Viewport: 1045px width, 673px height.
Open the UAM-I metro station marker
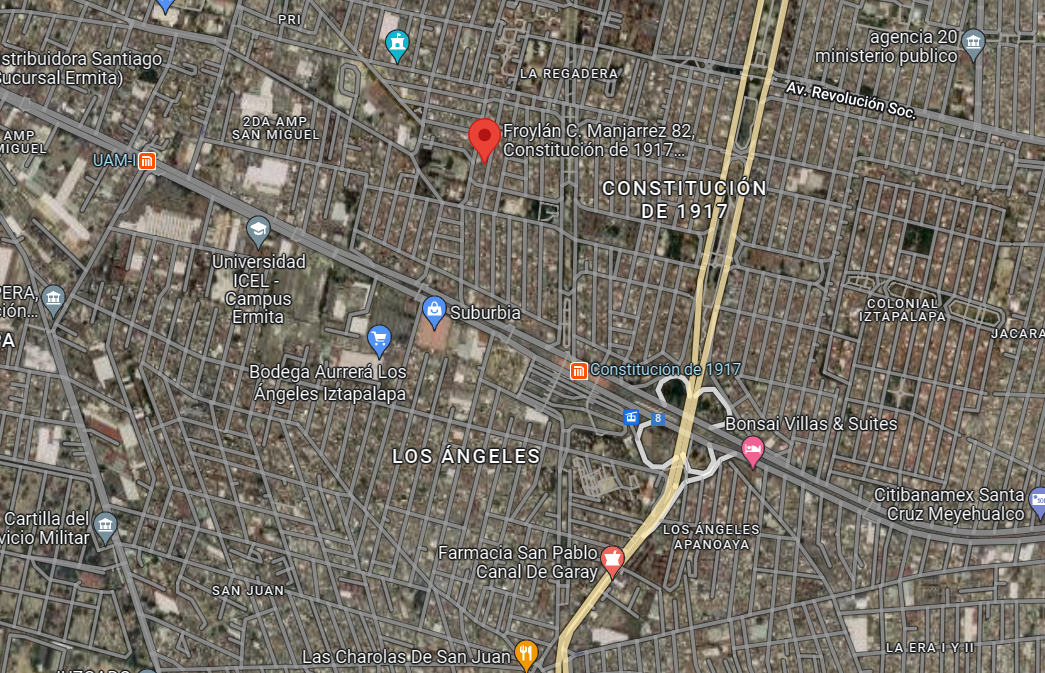147,161
